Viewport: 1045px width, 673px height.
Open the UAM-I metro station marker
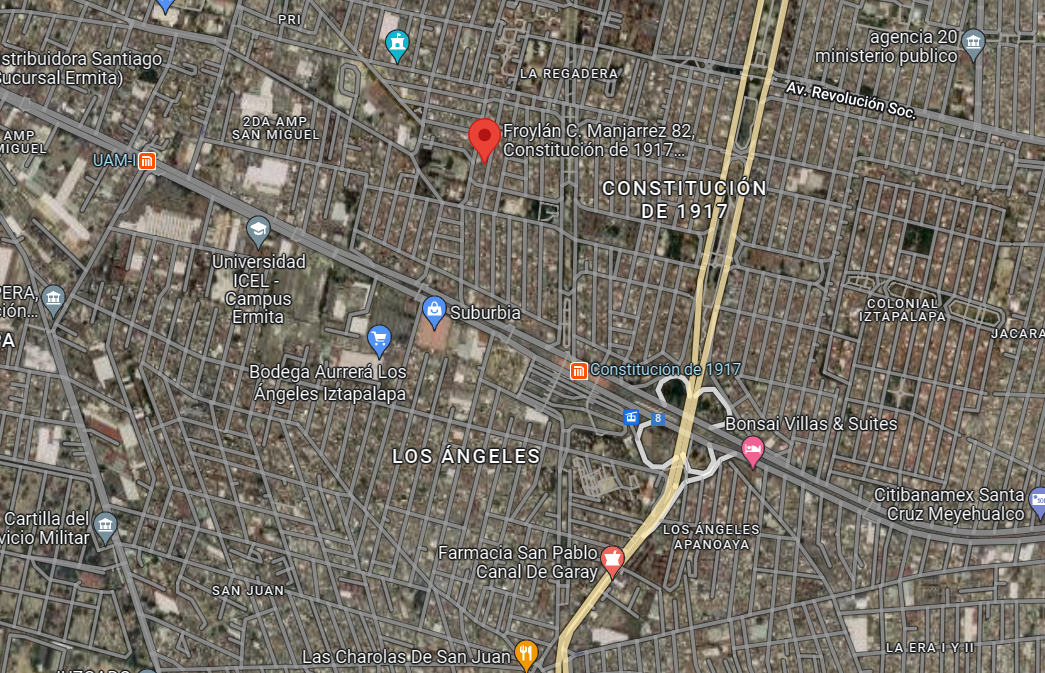147,161
